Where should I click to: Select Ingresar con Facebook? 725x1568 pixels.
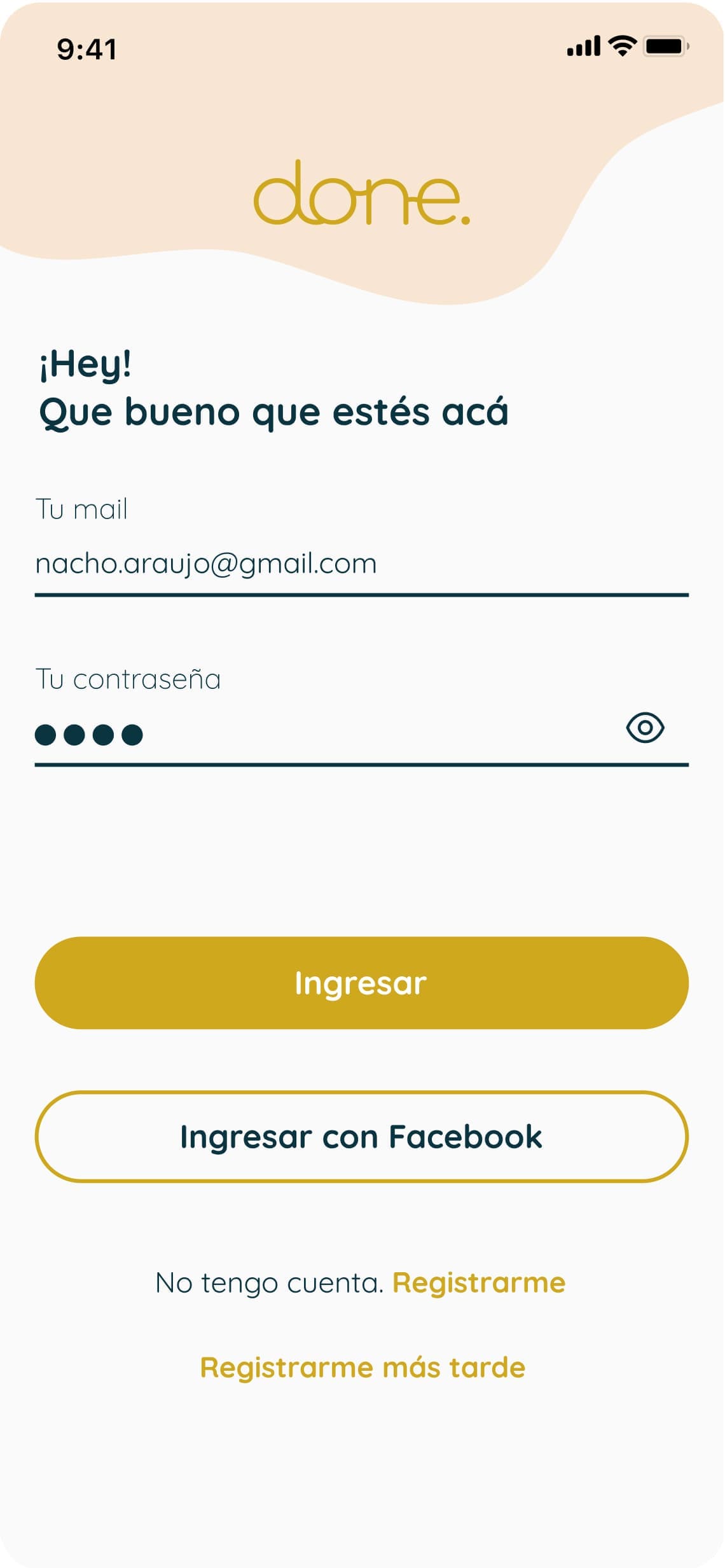point(361,1137)
